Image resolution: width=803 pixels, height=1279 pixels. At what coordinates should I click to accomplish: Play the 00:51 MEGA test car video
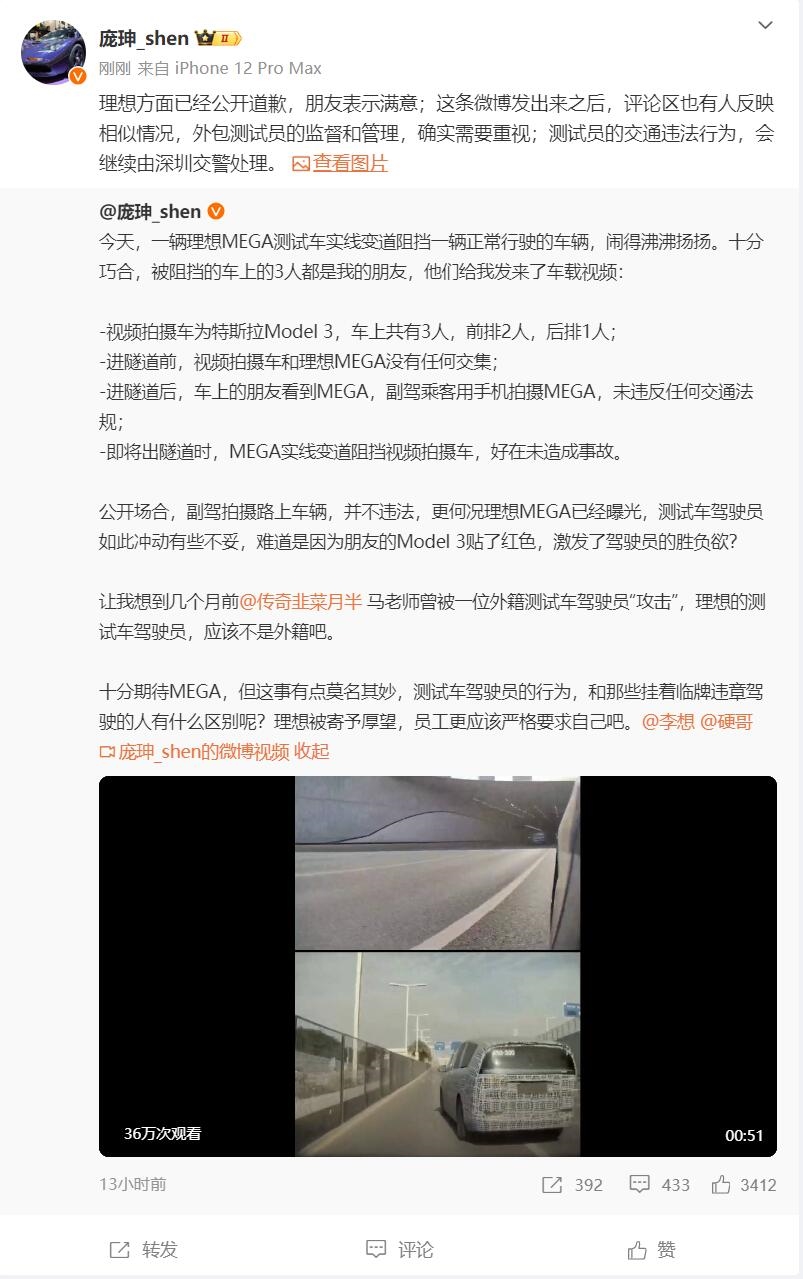(437, 965)
